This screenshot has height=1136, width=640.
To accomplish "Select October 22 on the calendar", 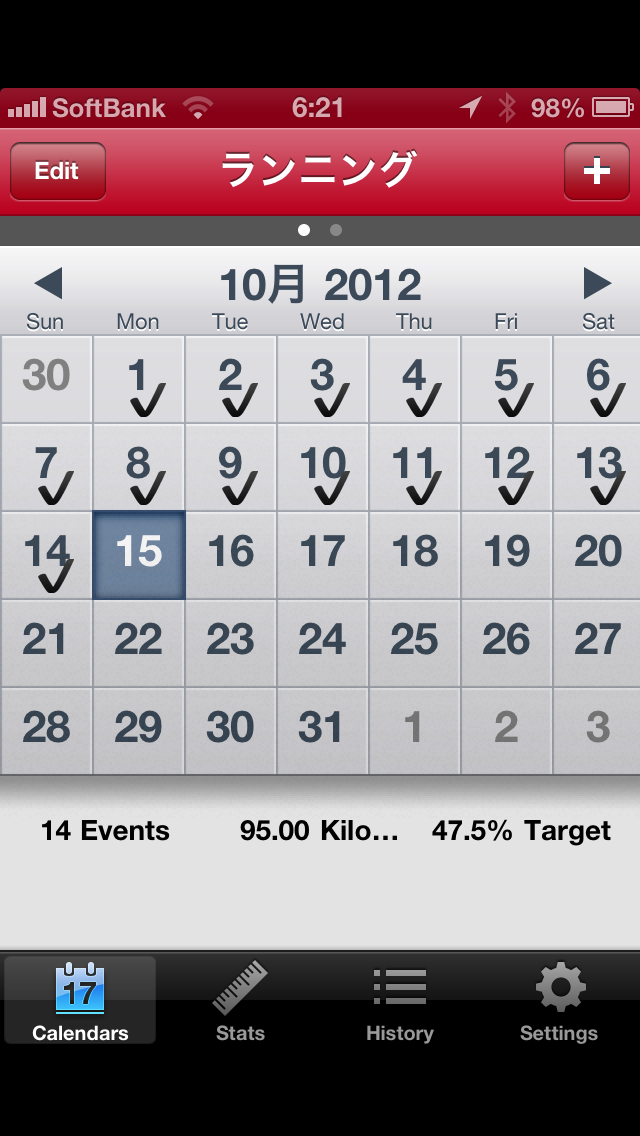I will point(139,643).
